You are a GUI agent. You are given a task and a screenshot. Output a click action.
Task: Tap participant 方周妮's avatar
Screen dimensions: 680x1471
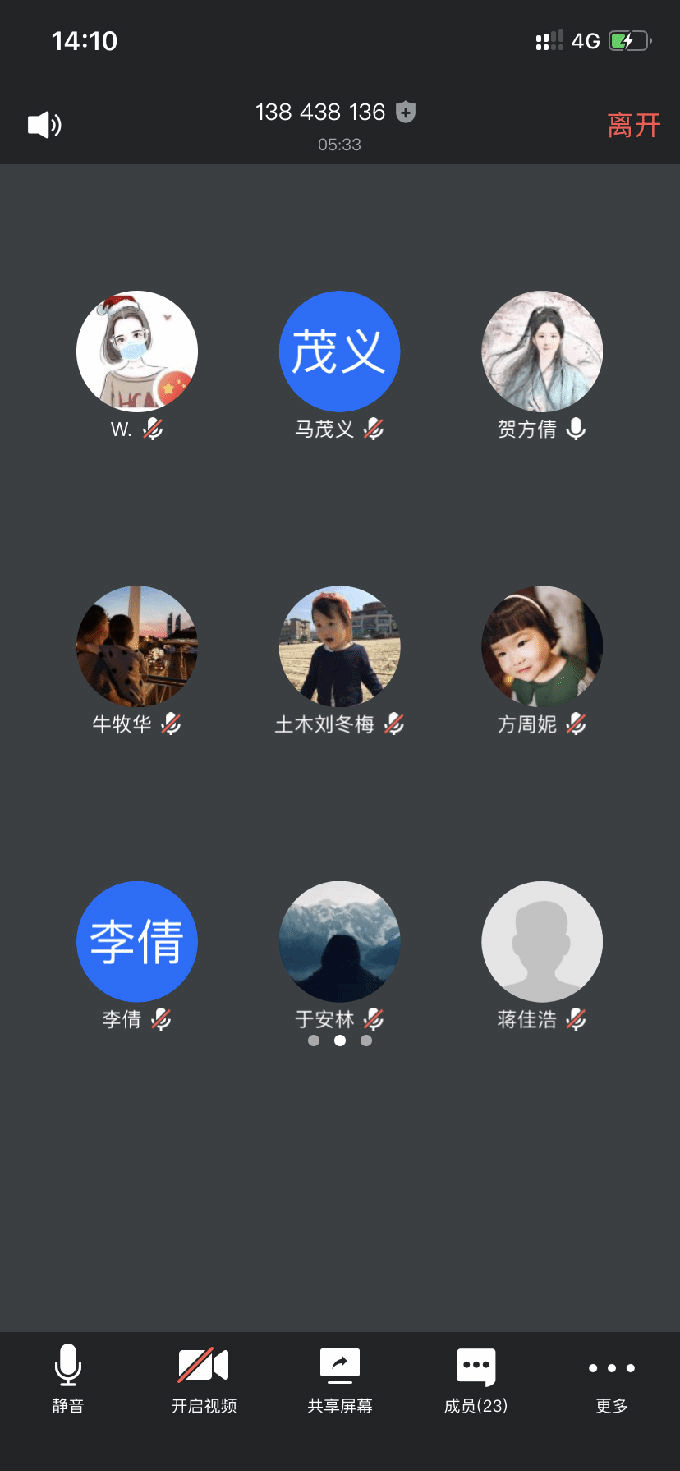pyautogui.click(x=542, y=646)
